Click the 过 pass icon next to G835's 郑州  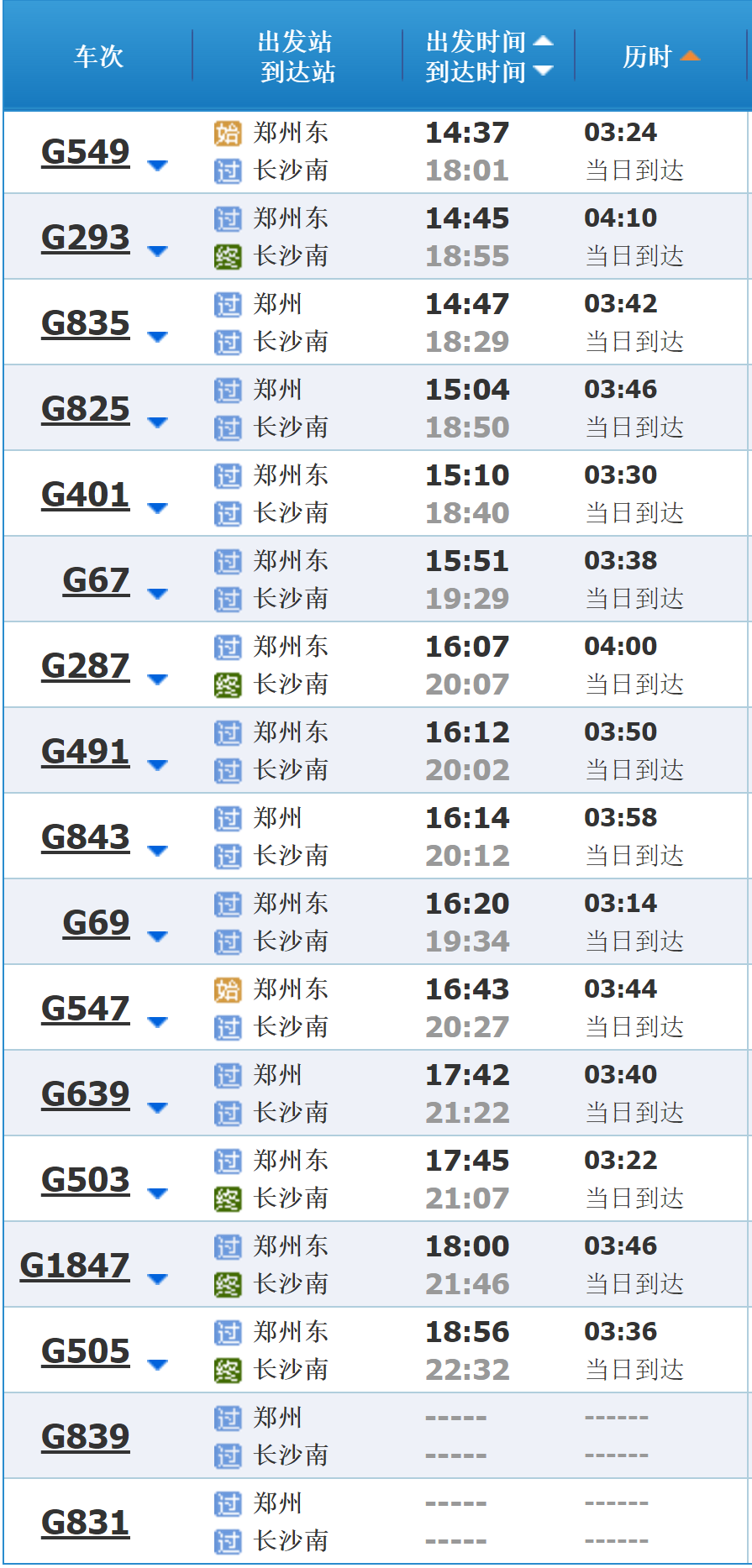click(227, 305)
